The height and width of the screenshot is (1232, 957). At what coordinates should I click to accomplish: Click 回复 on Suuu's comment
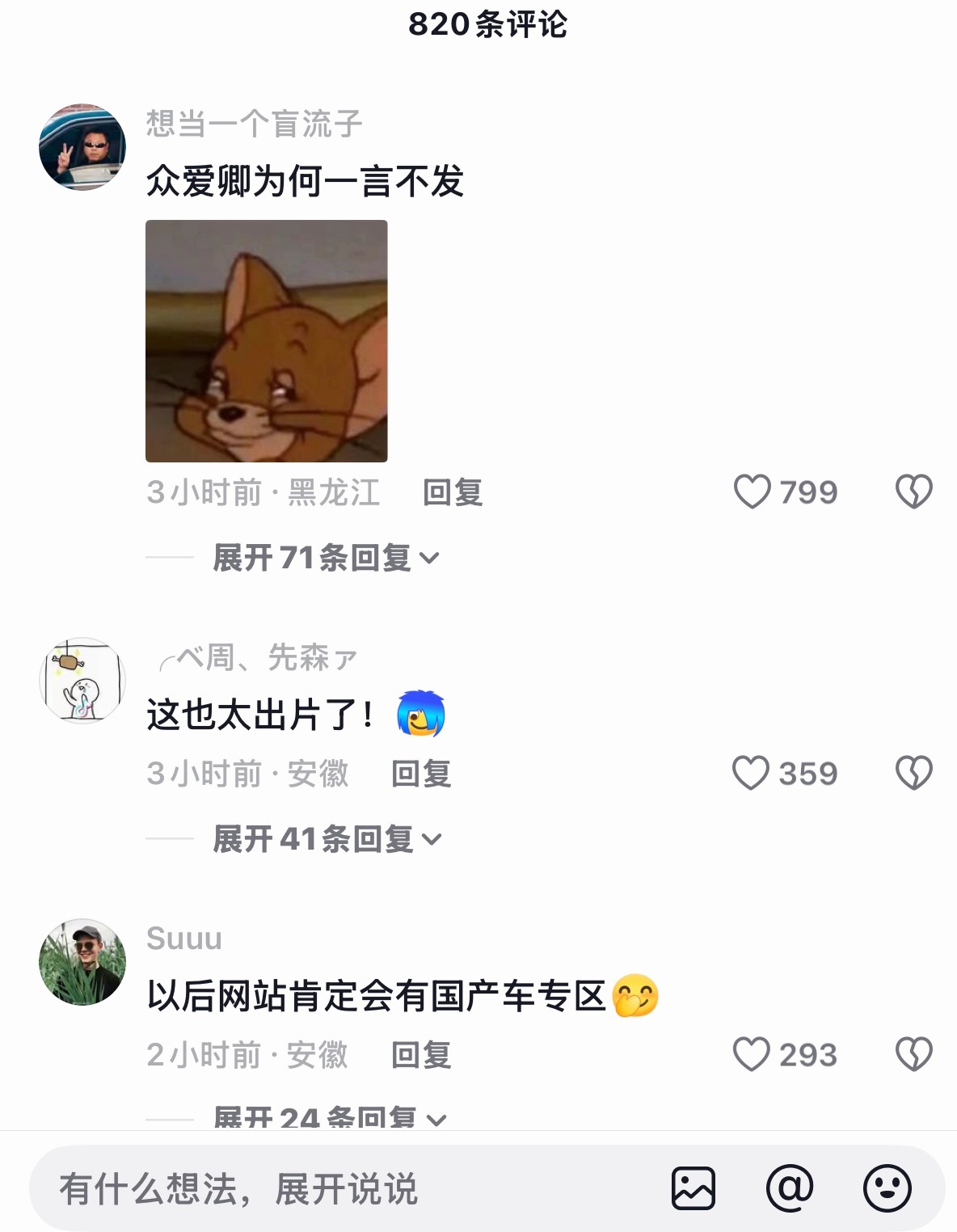click(421, 1053)
